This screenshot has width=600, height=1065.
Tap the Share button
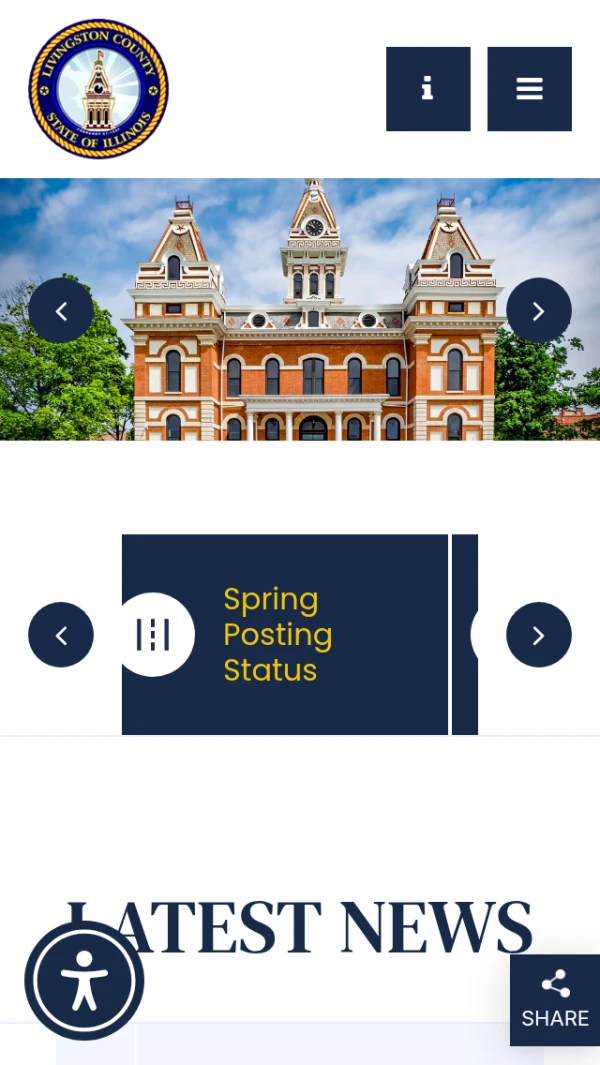(555, 1000)
